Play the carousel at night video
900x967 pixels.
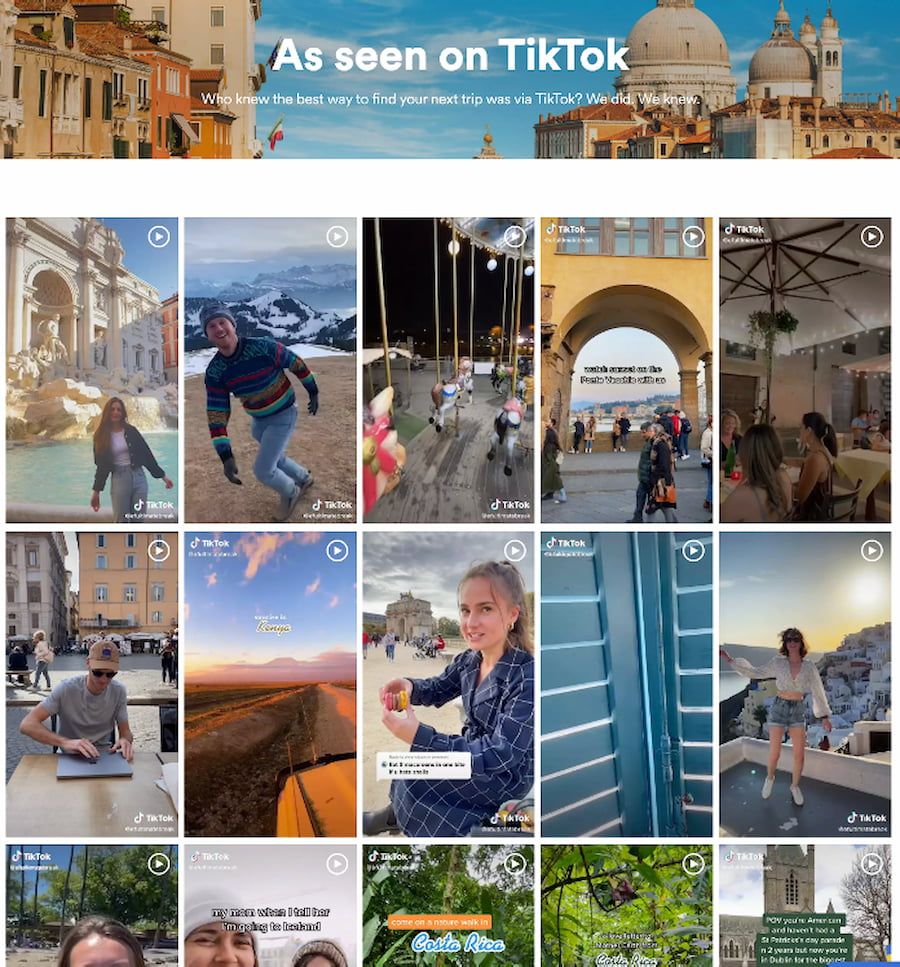[515, 237]
